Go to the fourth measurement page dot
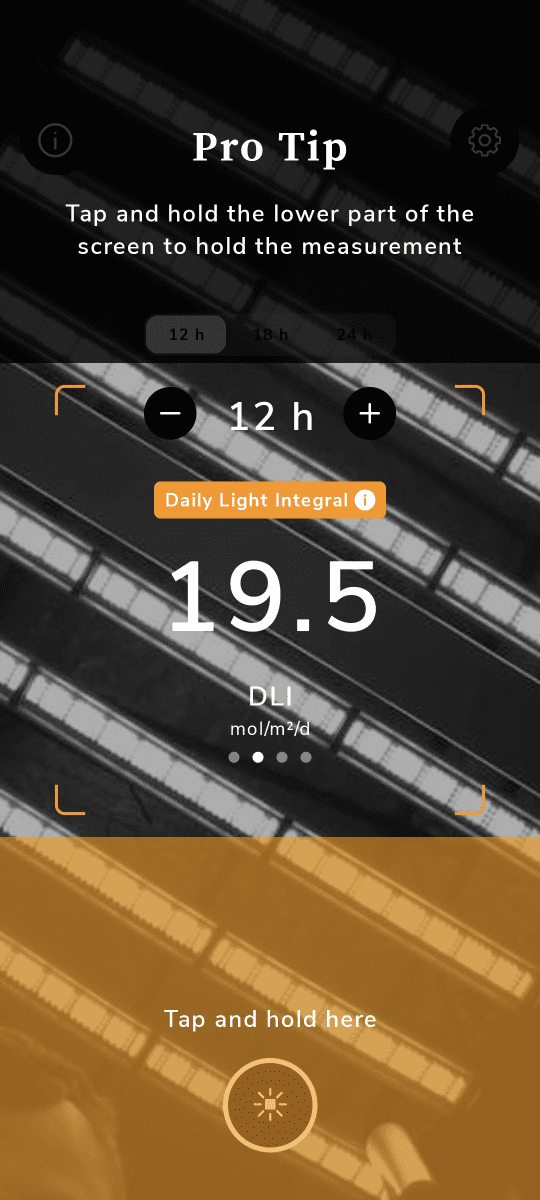Screen dimensions: 540x1200 coord(306,757)
